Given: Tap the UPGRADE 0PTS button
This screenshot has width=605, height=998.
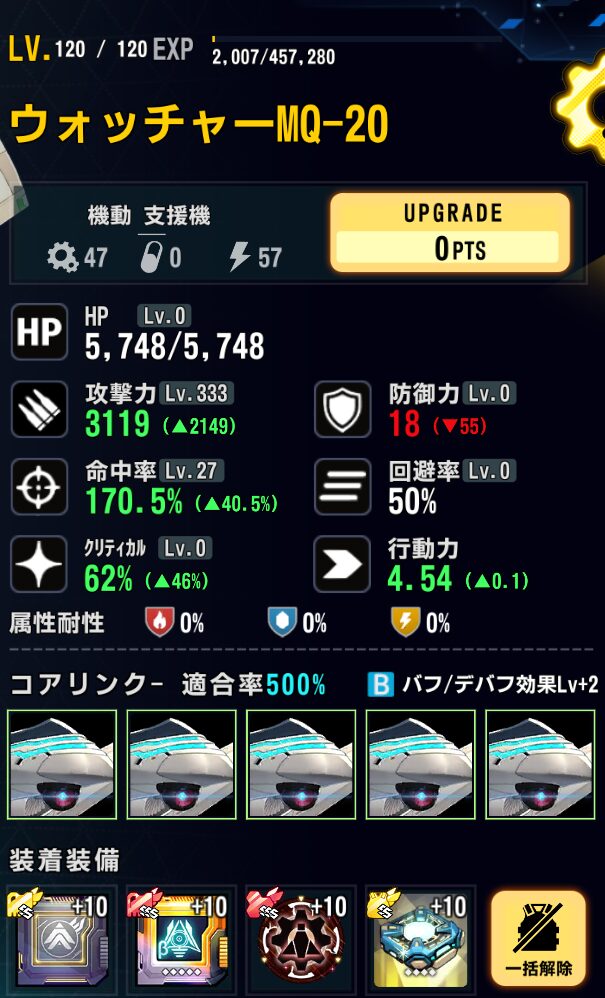Looking at the screenshot, I should 450,233.
